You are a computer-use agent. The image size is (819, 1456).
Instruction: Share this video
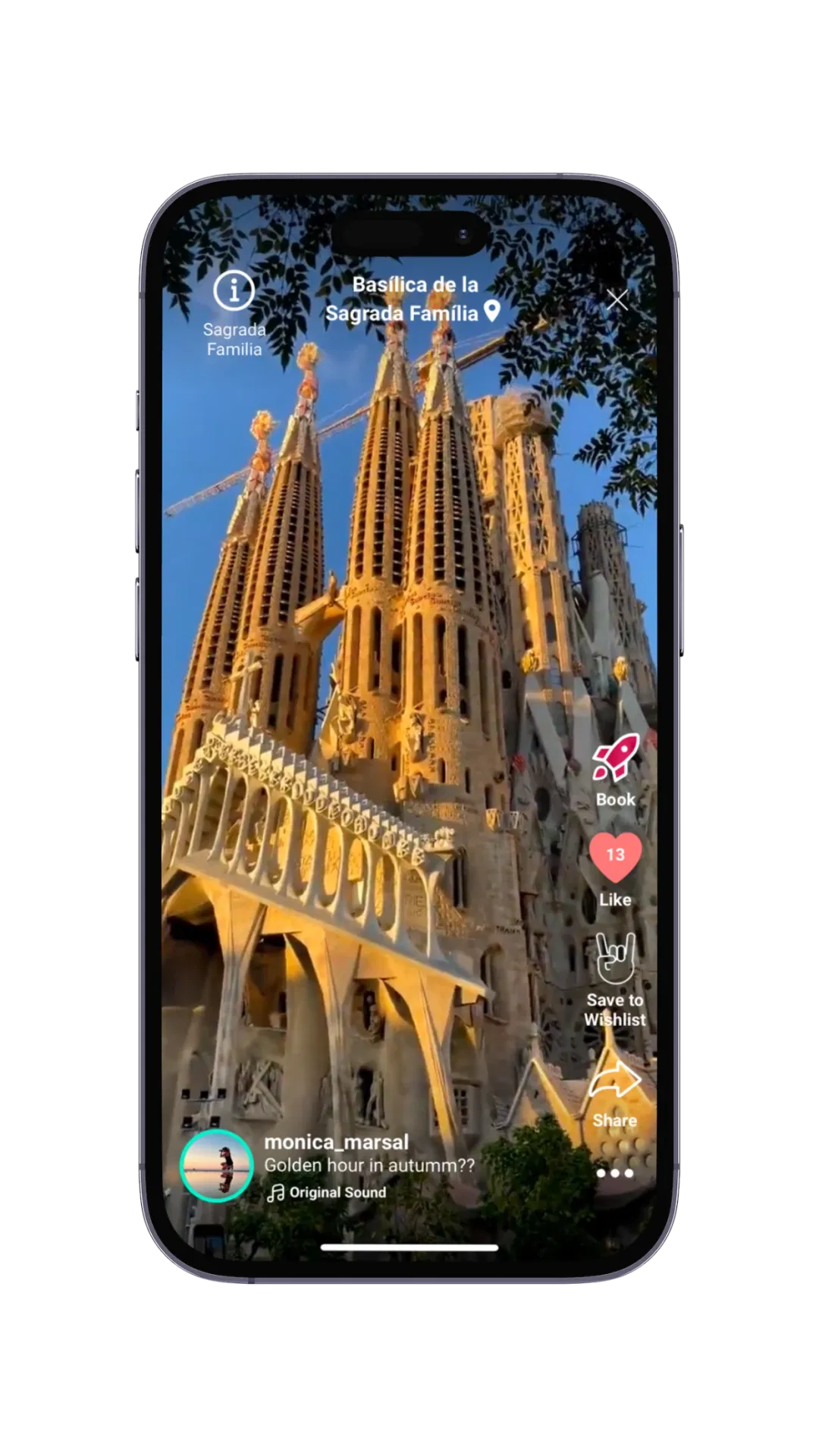click(x=615, y=1081)
